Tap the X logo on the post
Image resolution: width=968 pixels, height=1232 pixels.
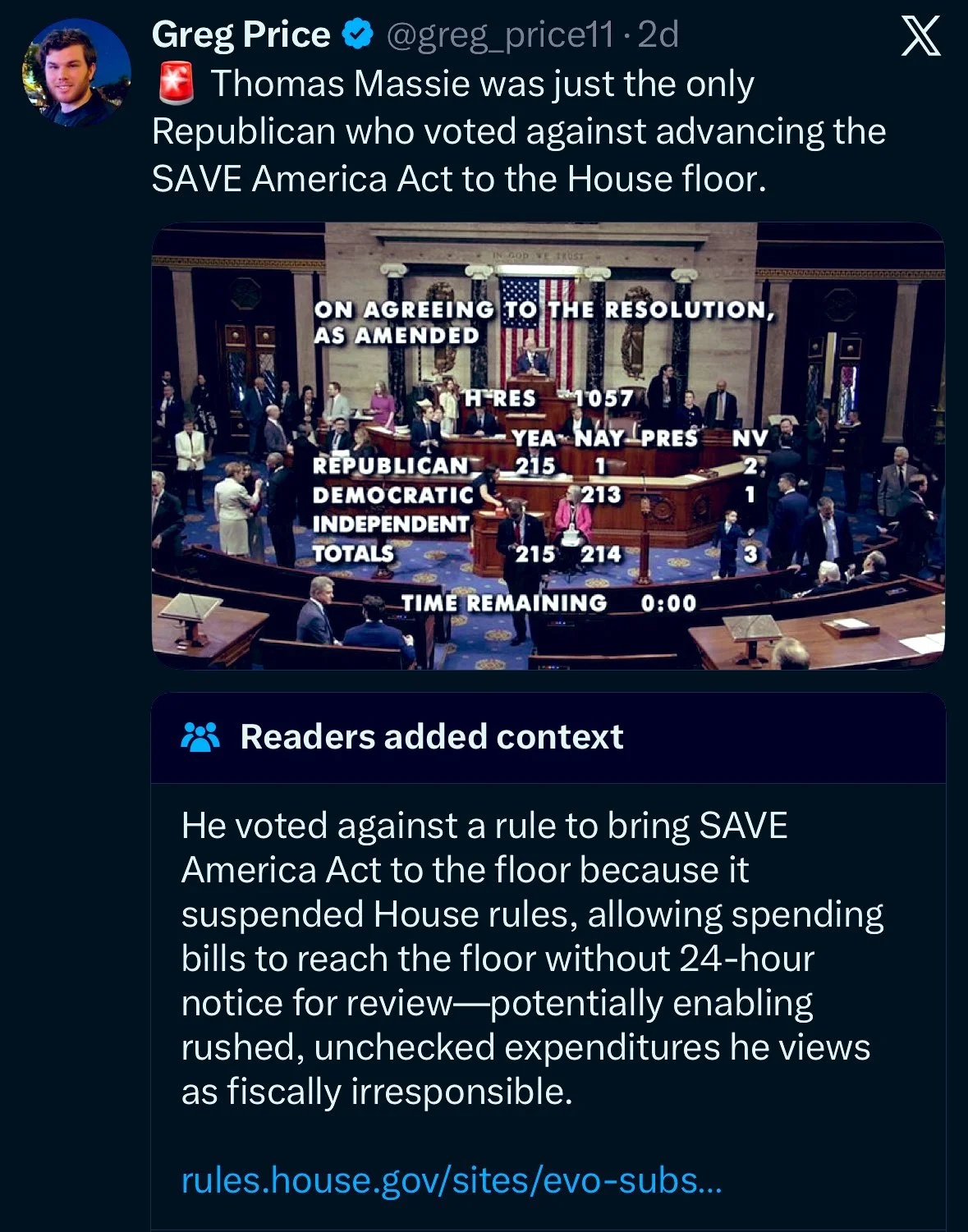coord(920,36)
